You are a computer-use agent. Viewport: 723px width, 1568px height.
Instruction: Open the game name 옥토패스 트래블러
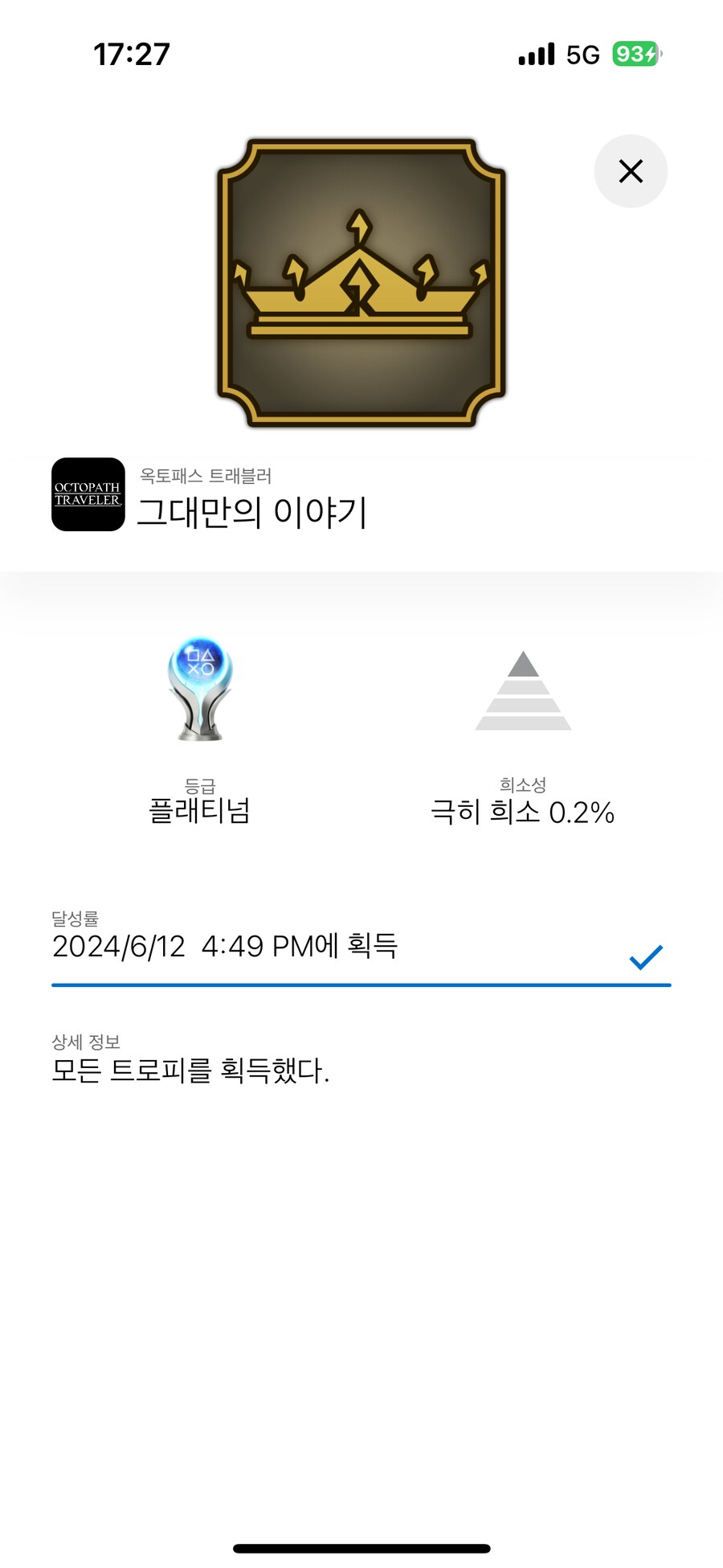pyautogui.click(x=206, y=475)
